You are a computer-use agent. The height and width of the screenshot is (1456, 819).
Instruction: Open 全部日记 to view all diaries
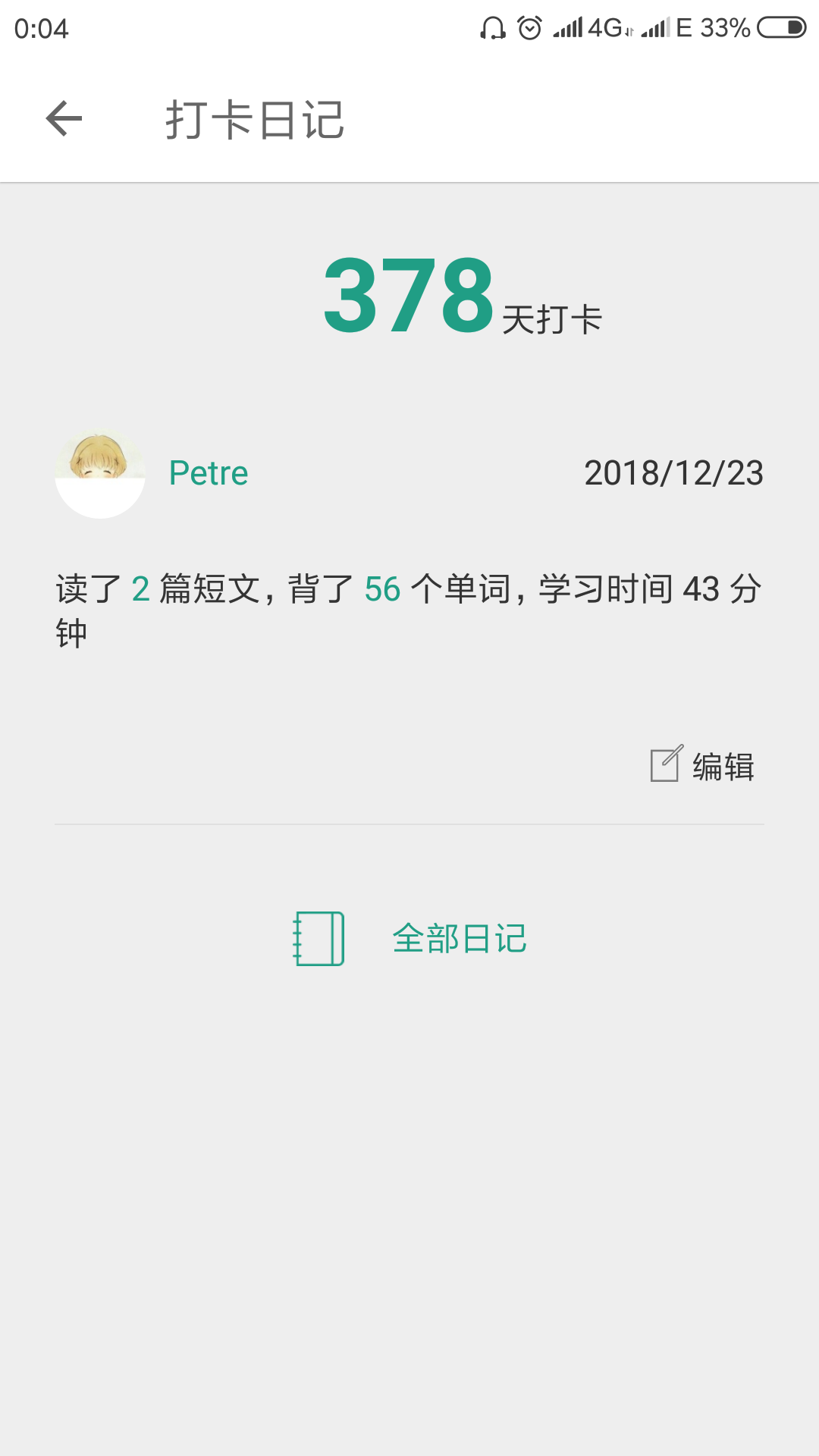(410, 939)
